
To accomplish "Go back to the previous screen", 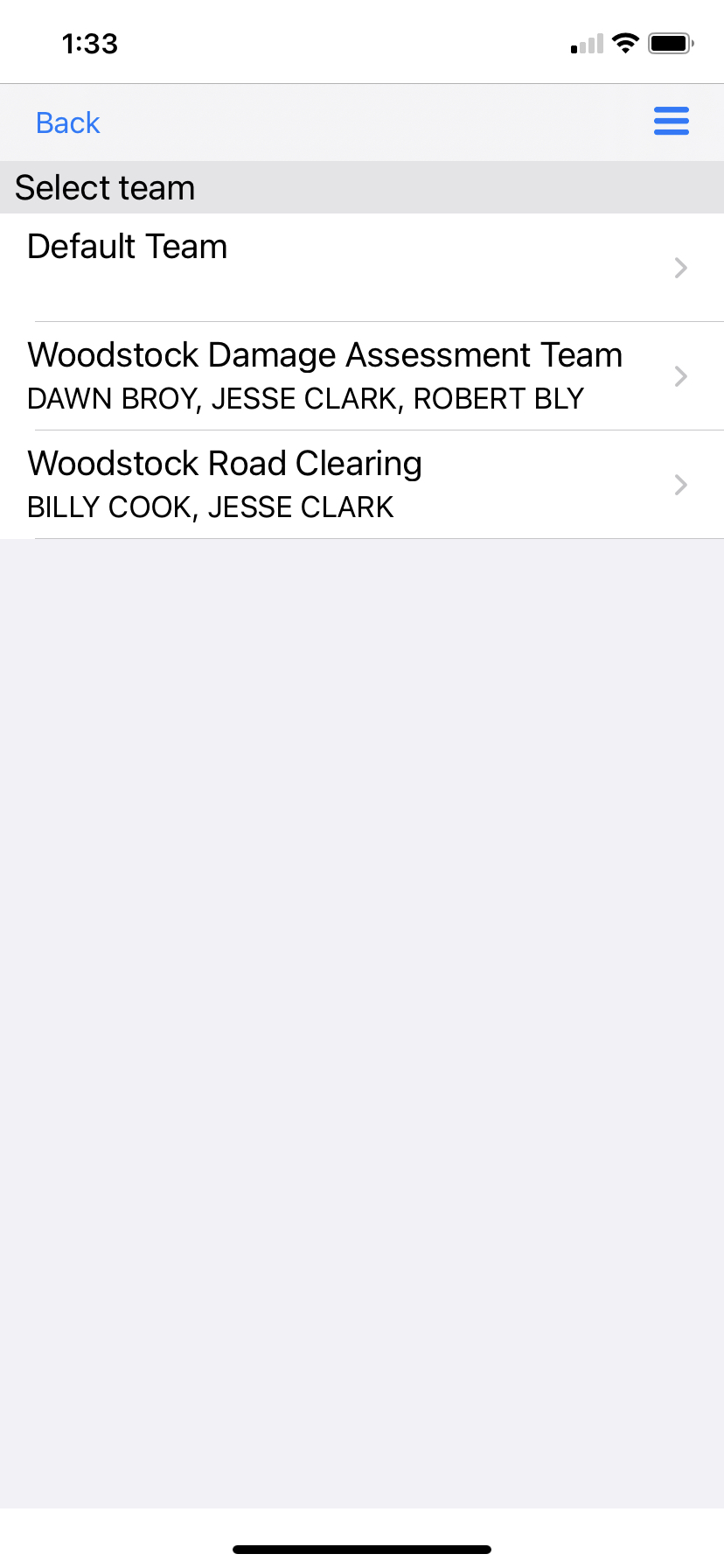I will [67, 122].
